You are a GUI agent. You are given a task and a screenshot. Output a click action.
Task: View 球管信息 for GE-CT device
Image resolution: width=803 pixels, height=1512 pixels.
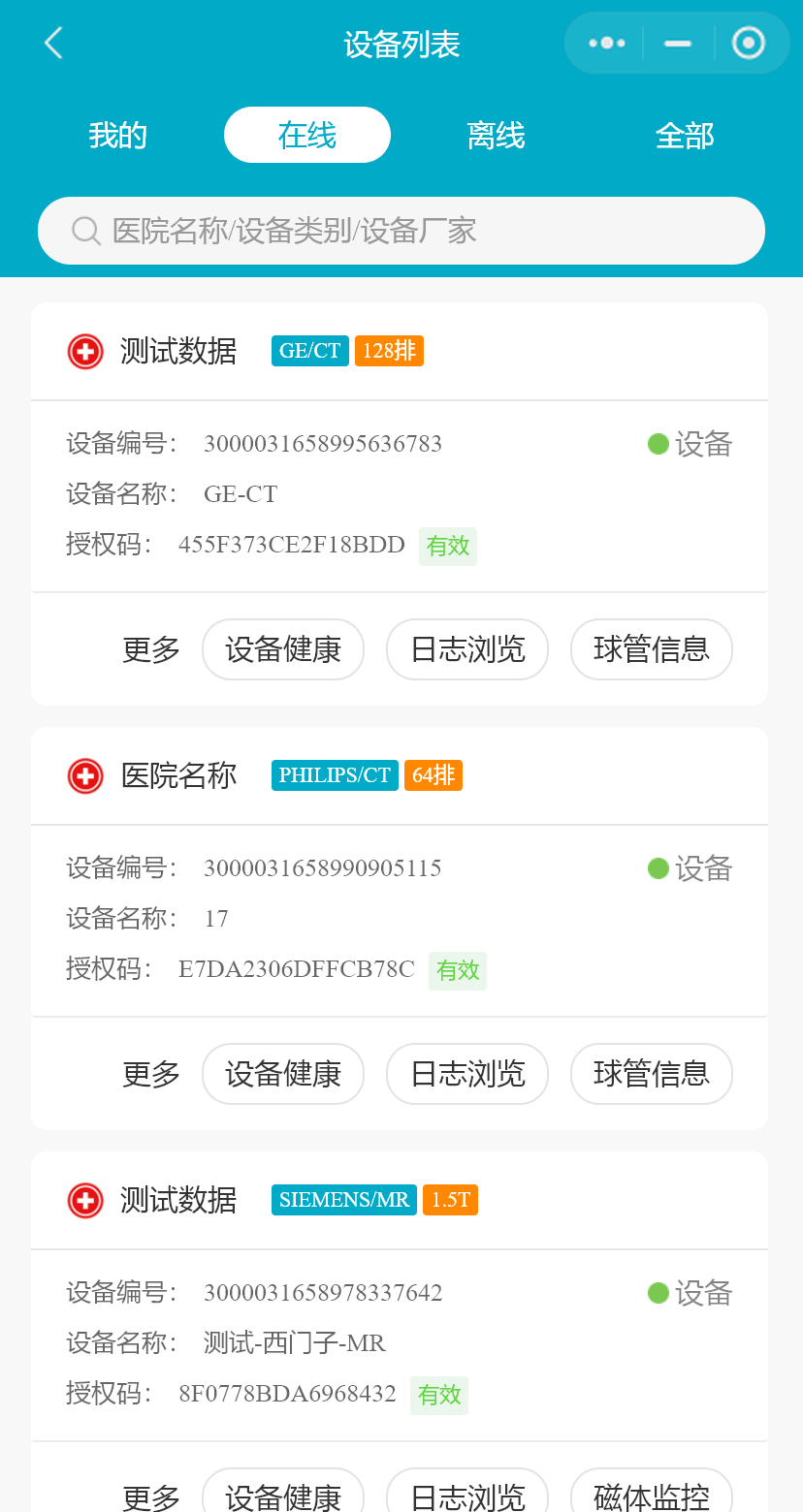[651, 649]
